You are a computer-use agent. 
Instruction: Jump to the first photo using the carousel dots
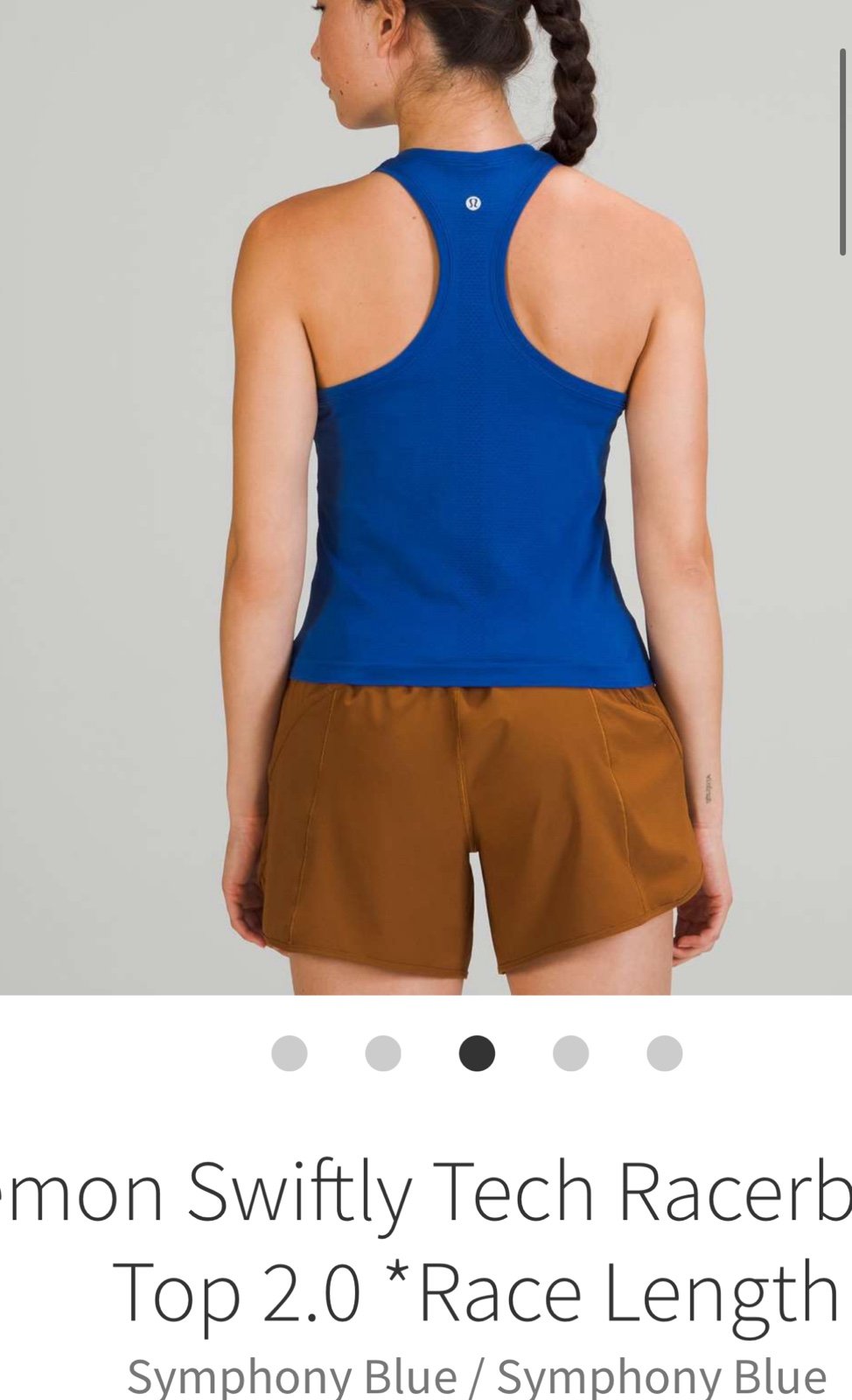[290, 1053]
